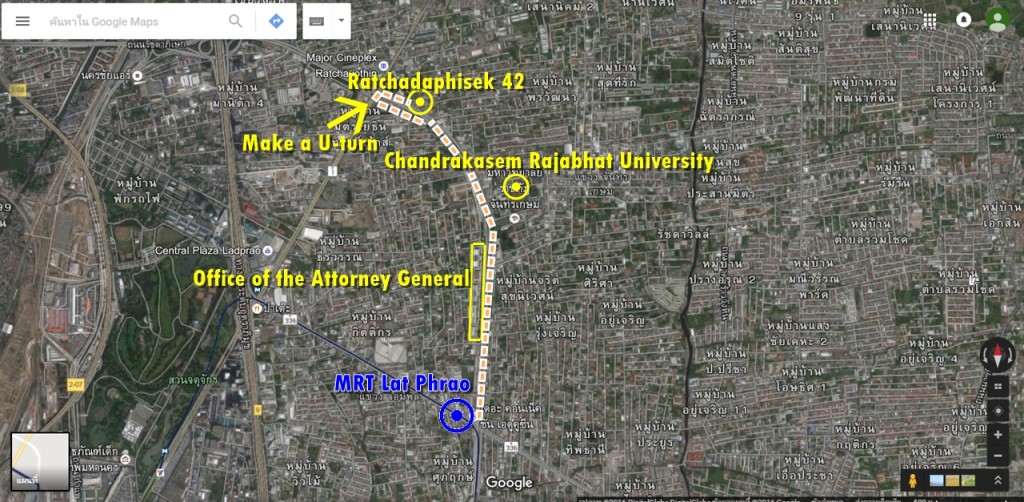Open the first photo in the imagery strip
Viewport: 1024px width, 502px height.
click(938, 481)
